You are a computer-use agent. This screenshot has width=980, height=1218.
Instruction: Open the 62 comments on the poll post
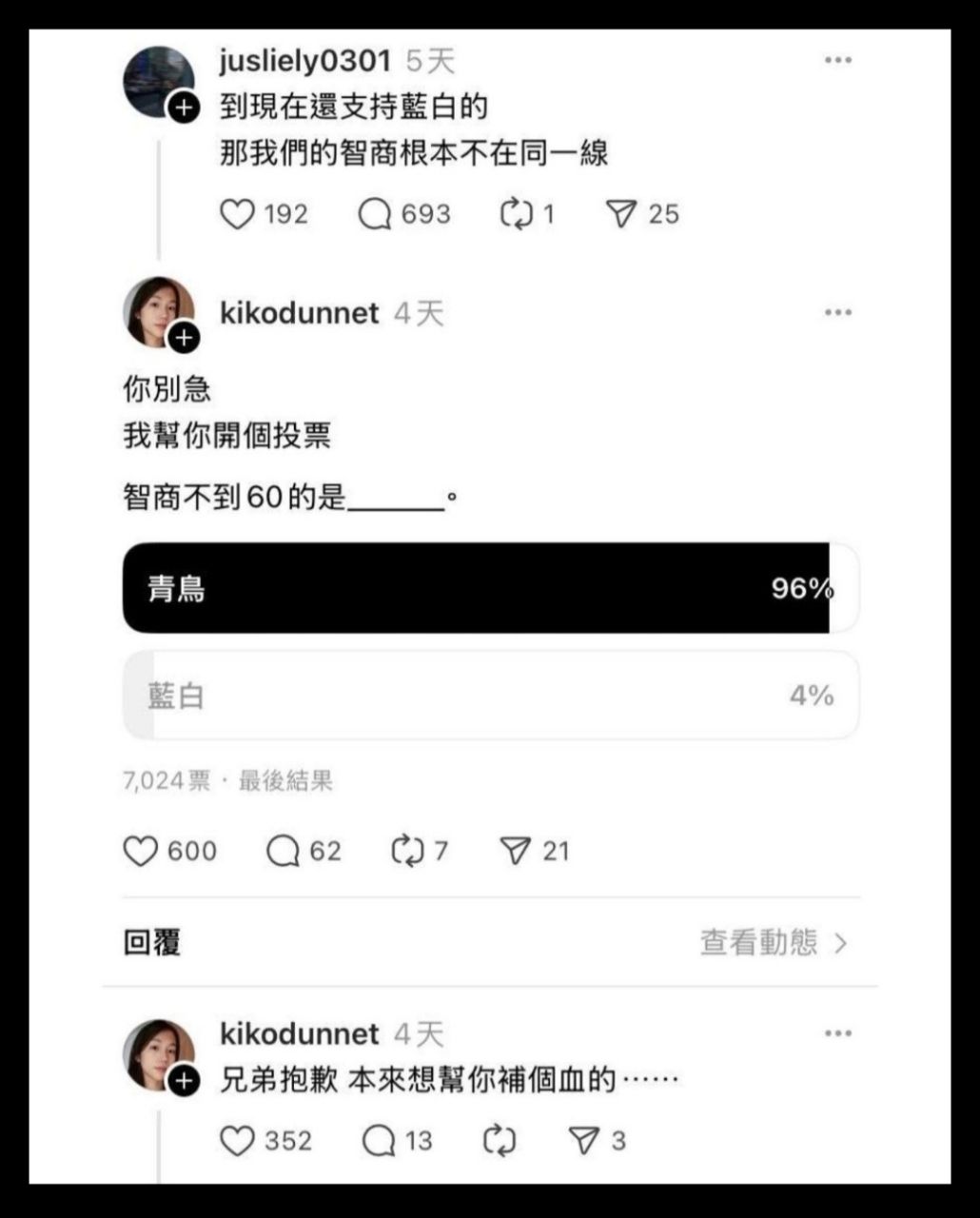coord(283,851)
